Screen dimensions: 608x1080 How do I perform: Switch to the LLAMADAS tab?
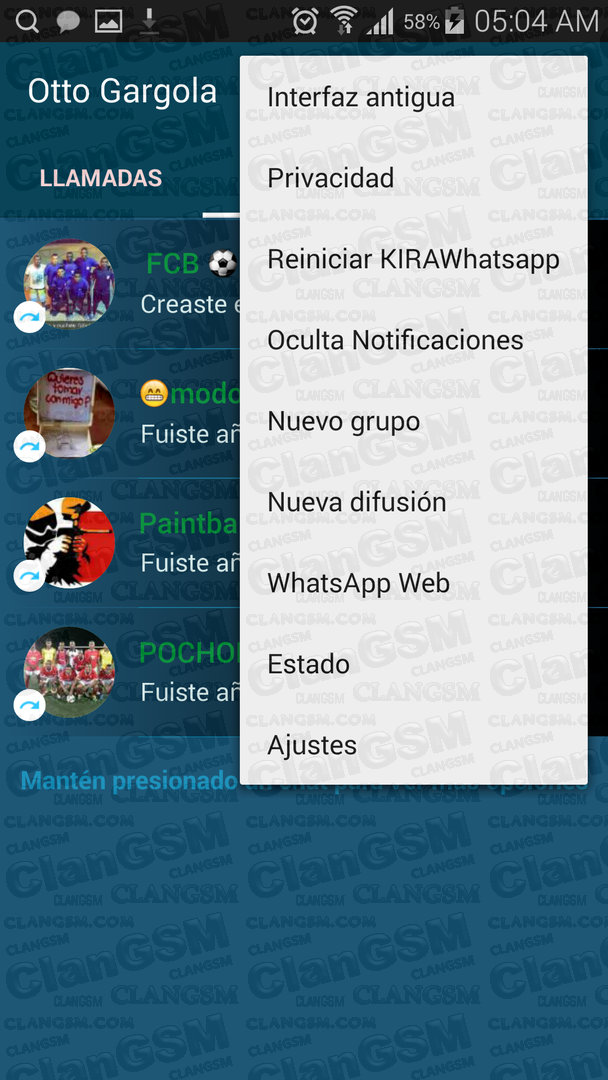pos(101,178)
